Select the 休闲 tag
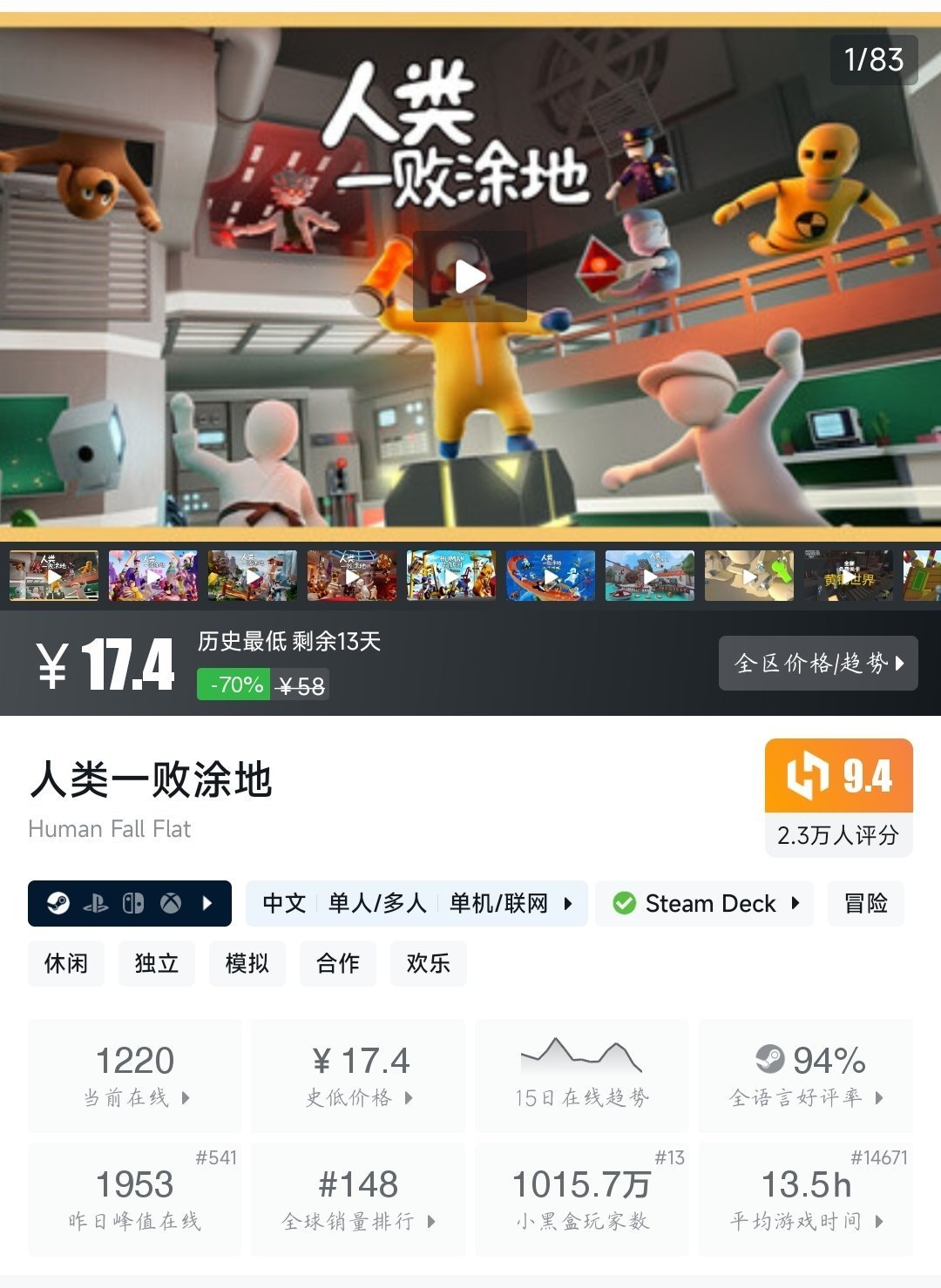941x1288 pixels. point(66,963)
